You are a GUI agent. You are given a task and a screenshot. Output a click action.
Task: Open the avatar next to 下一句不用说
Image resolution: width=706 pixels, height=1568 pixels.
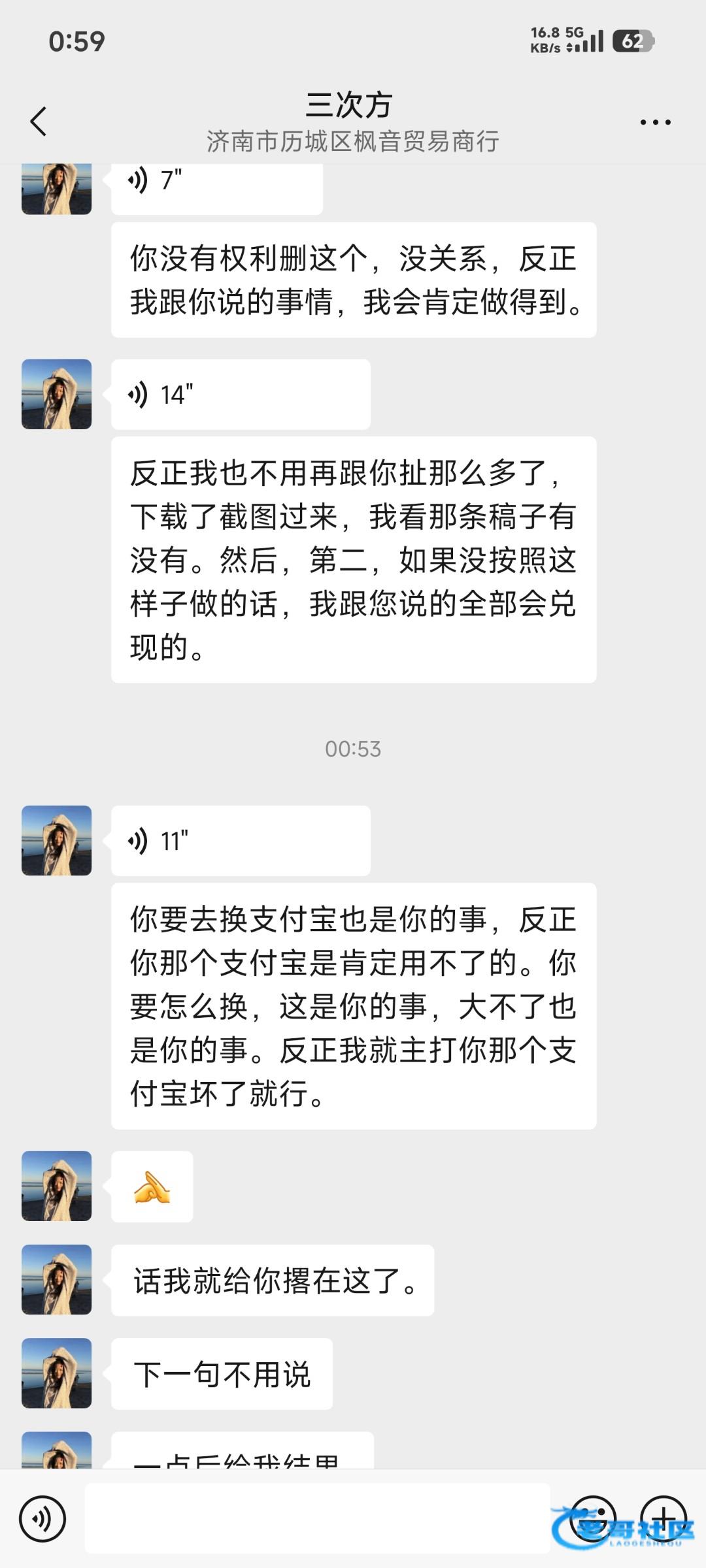57,1373
